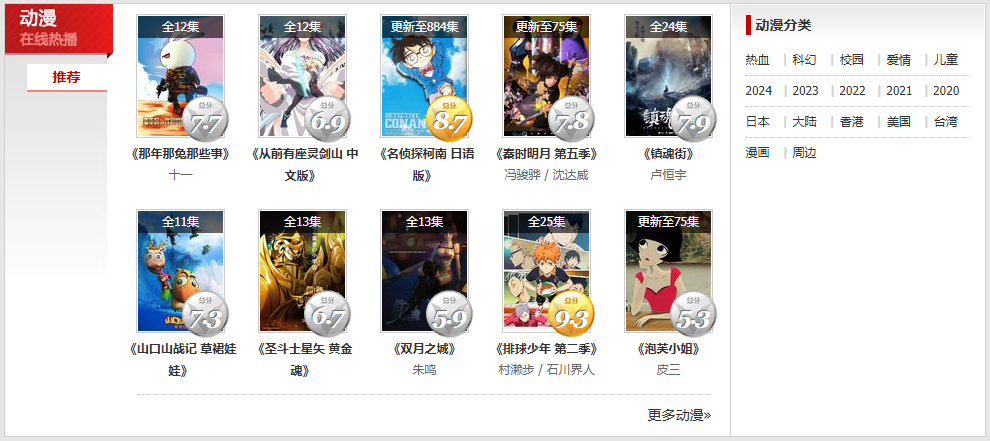Open 《泡芙小姐》 anime poster
This screenshot has width=990, height=441.
(668, 270)
